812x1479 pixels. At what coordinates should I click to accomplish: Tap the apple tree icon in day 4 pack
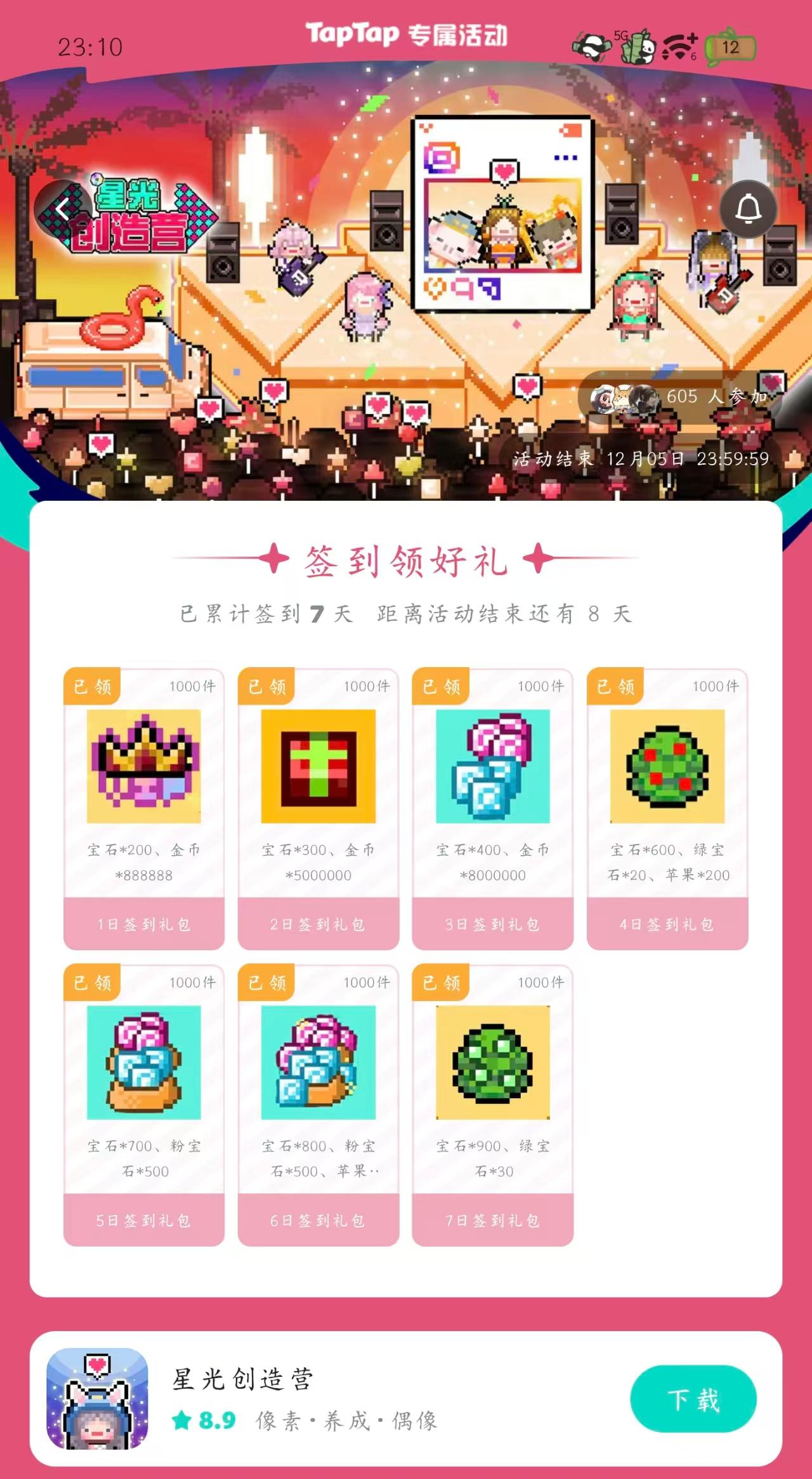pyautogui.click(x=669, y=765)
